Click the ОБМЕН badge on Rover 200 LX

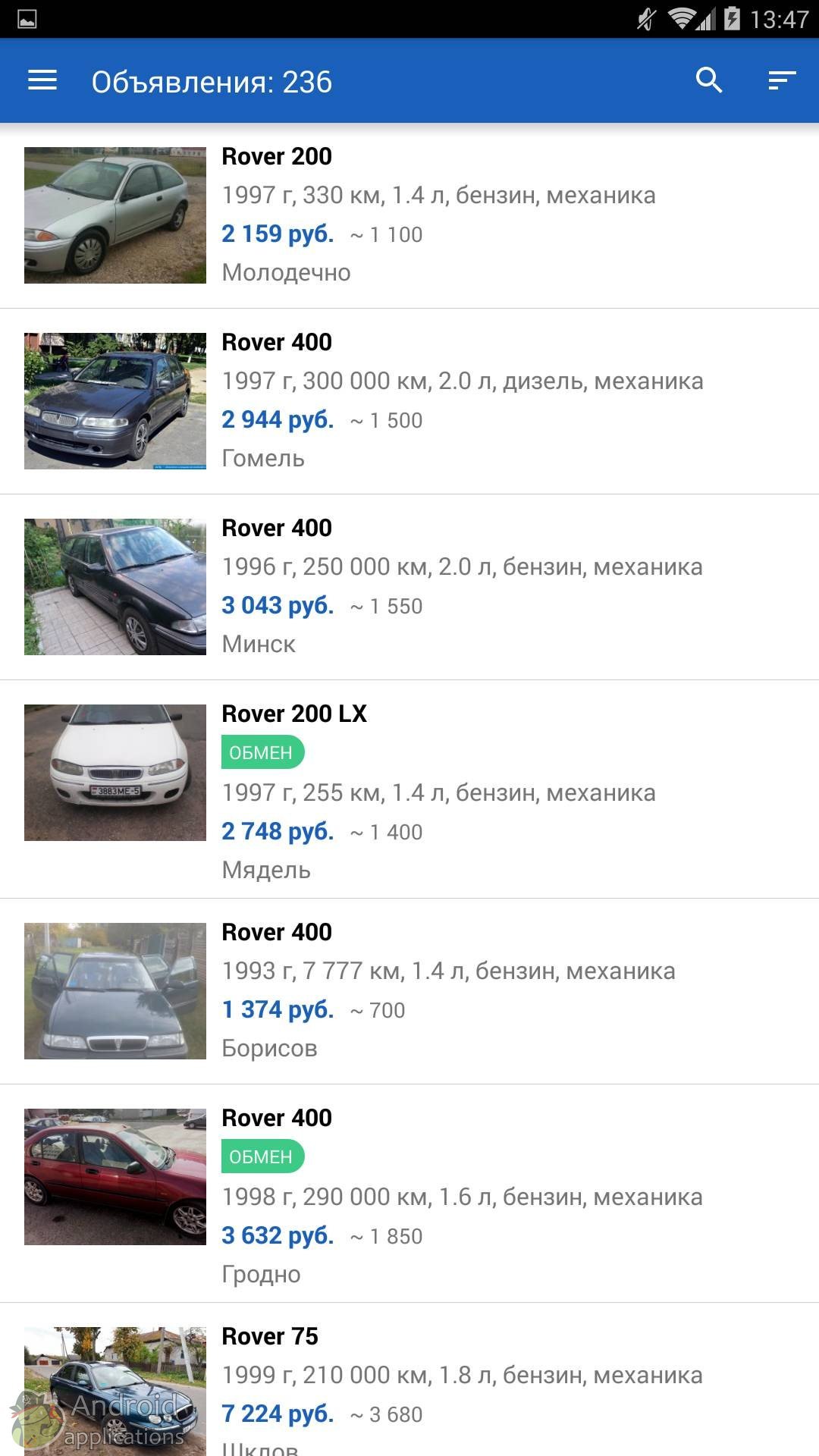262,752
